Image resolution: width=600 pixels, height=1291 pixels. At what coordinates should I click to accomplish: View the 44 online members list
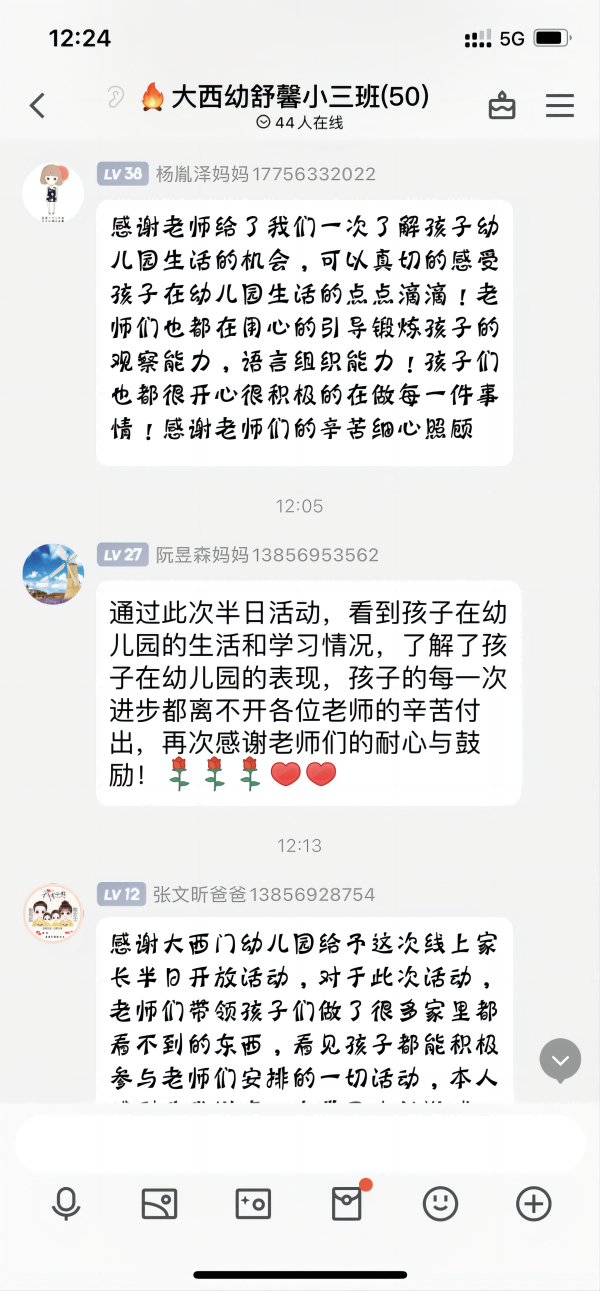[300, 122]
